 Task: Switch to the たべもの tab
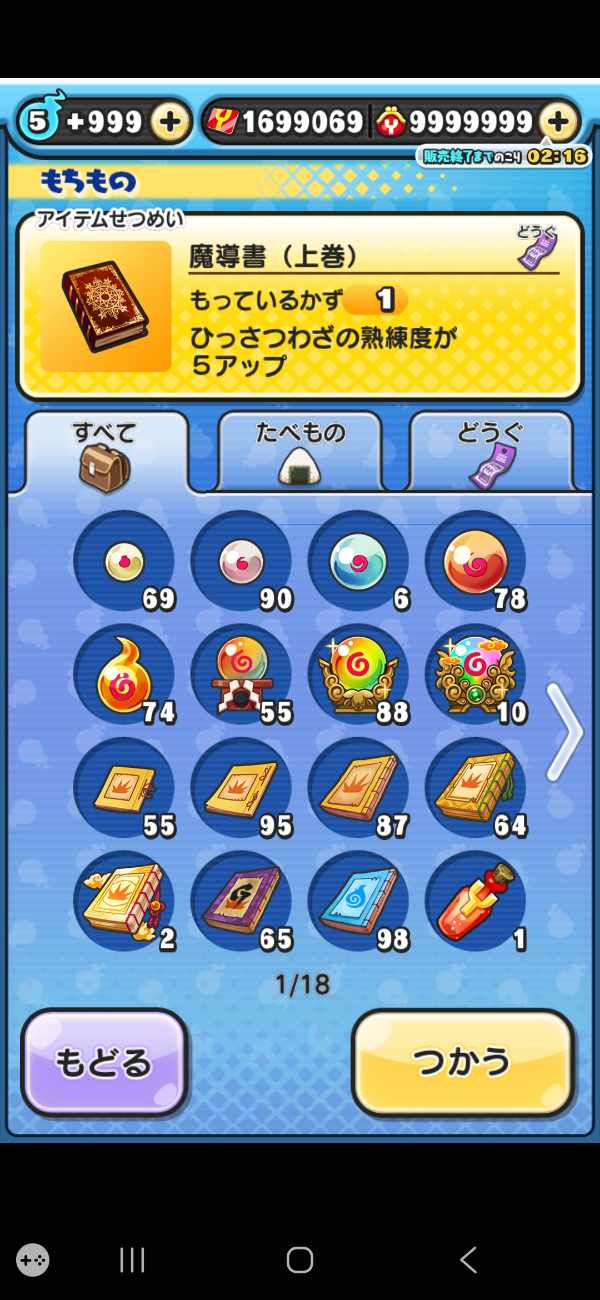click(x=300, y=452)
